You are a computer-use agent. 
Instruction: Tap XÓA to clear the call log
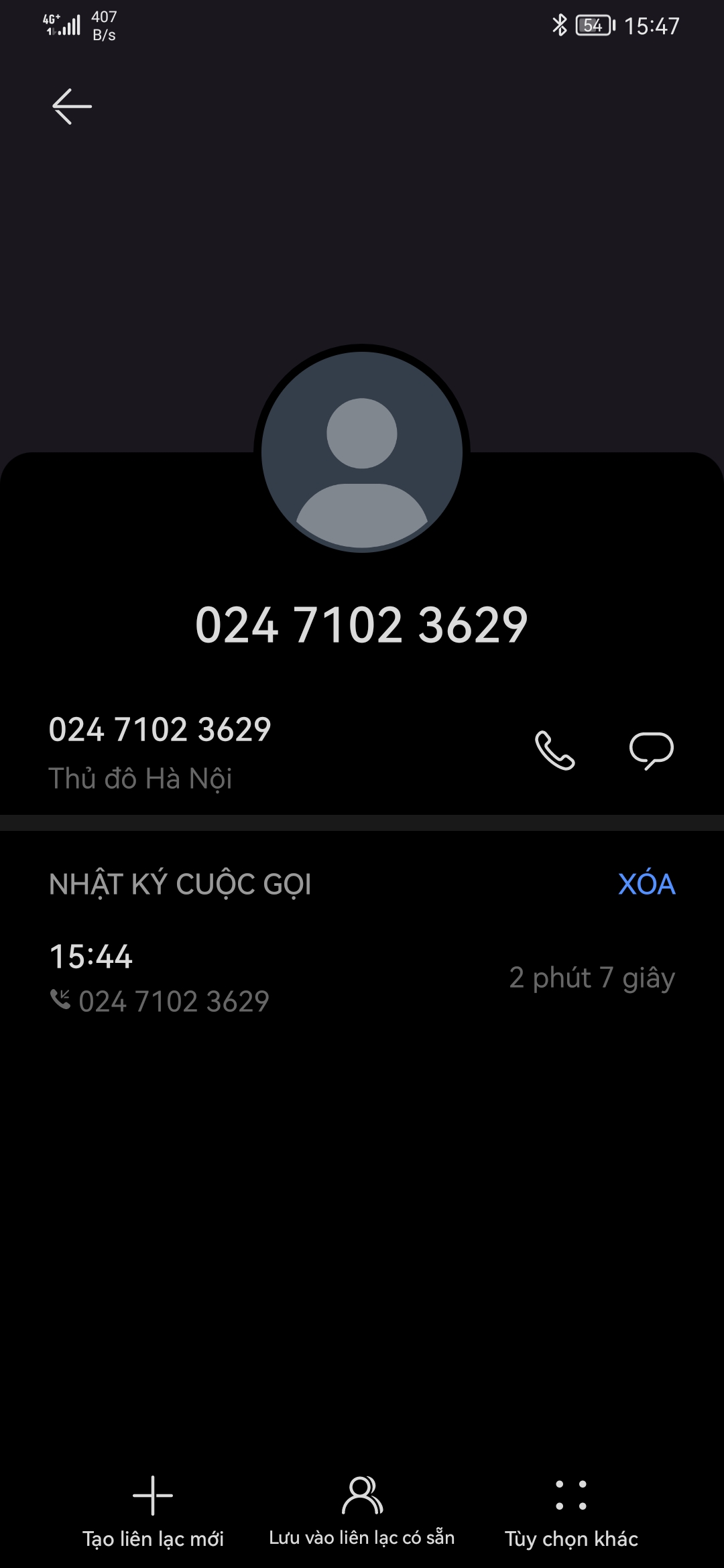point(646,885)
